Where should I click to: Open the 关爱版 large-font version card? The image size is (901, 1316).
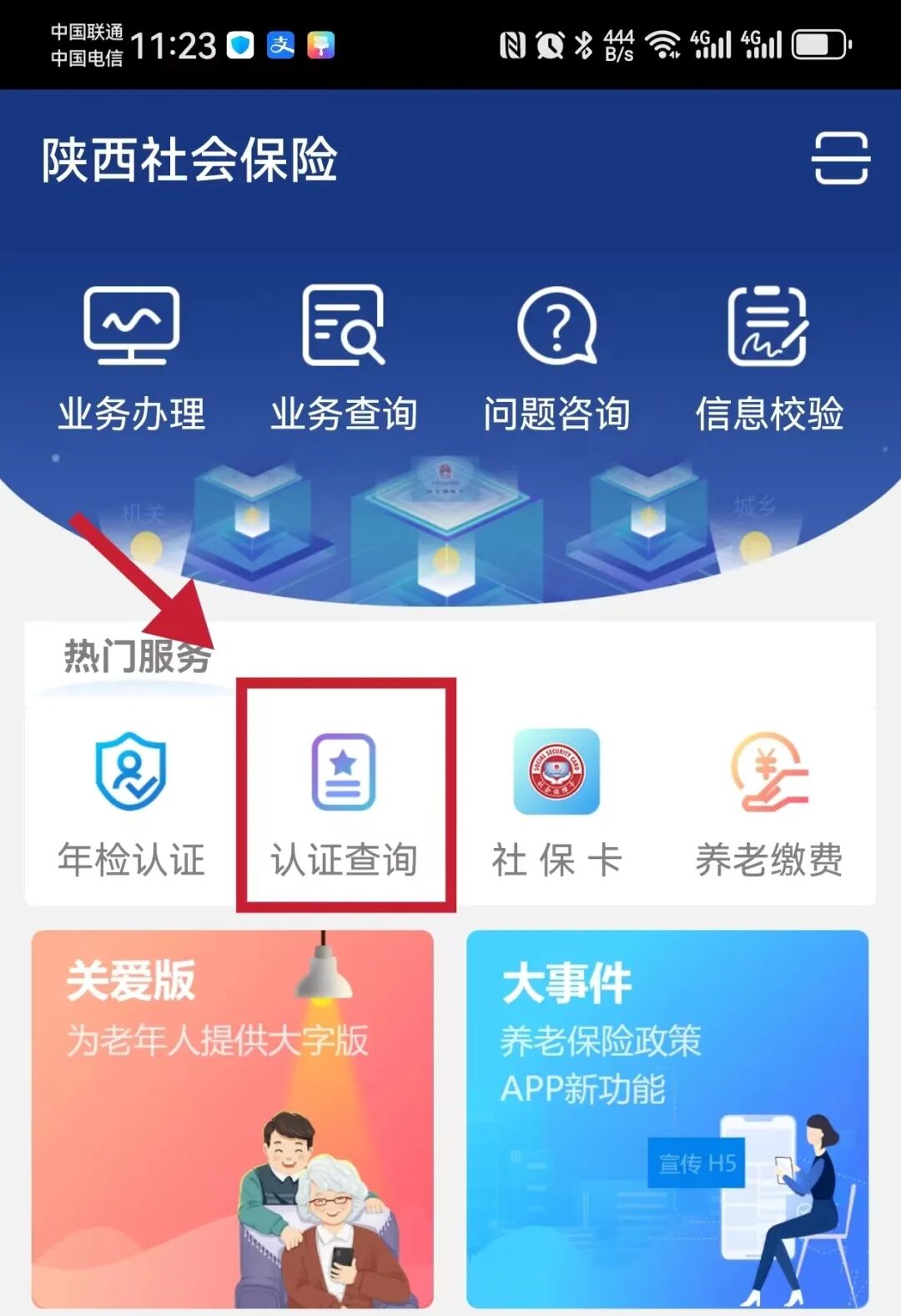pos(233,1118)
